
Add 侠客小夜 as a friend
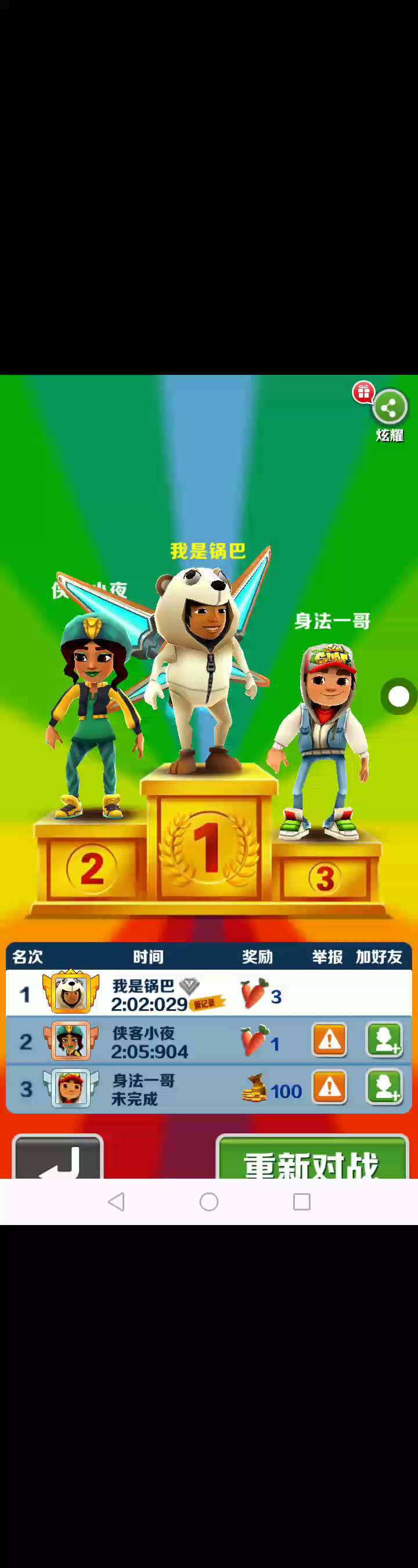point(384,1040)
